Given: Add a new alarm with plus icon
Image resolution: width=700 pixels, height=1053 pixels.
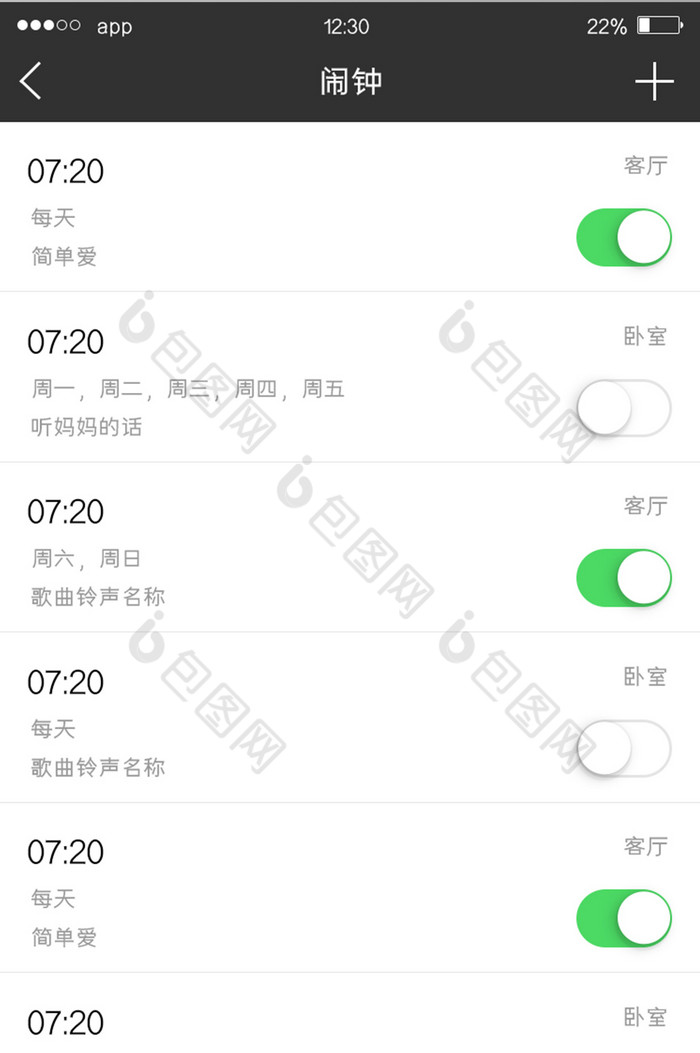Looking at the screenshot, I should coord(654,81).
